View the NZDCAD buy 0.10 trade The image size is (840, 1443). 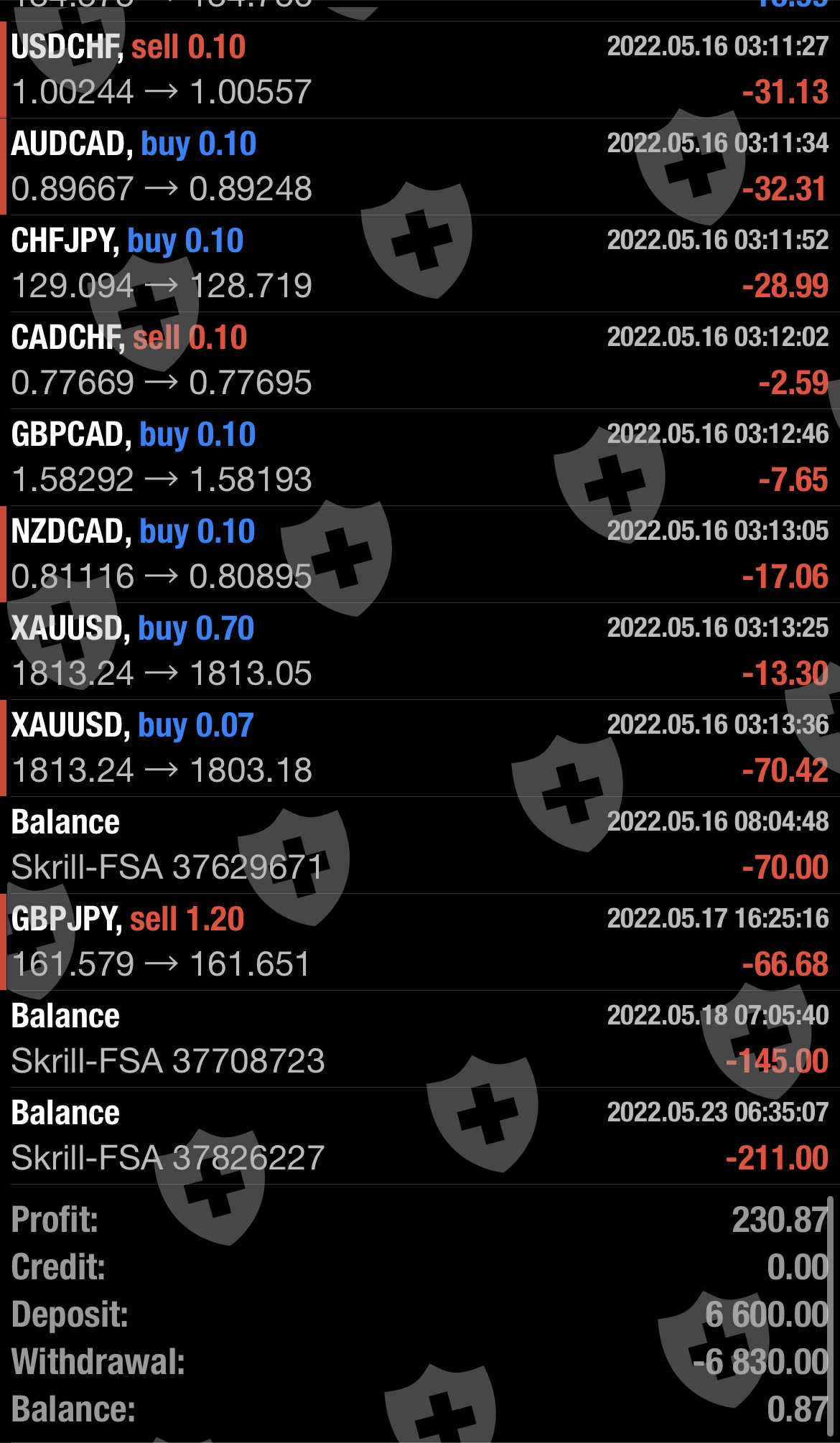pos(420,554)
